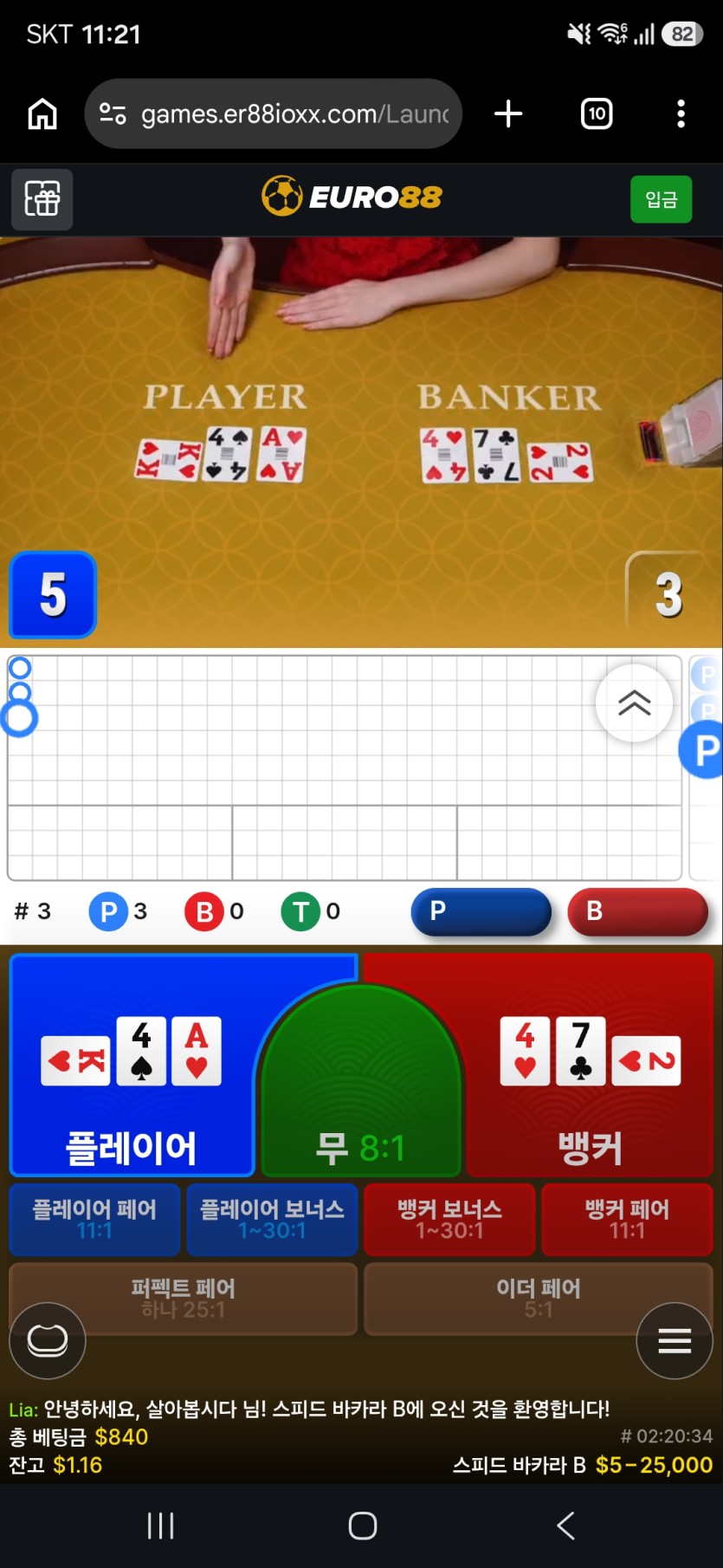Open the hamburger menu button

point(675,1340)
